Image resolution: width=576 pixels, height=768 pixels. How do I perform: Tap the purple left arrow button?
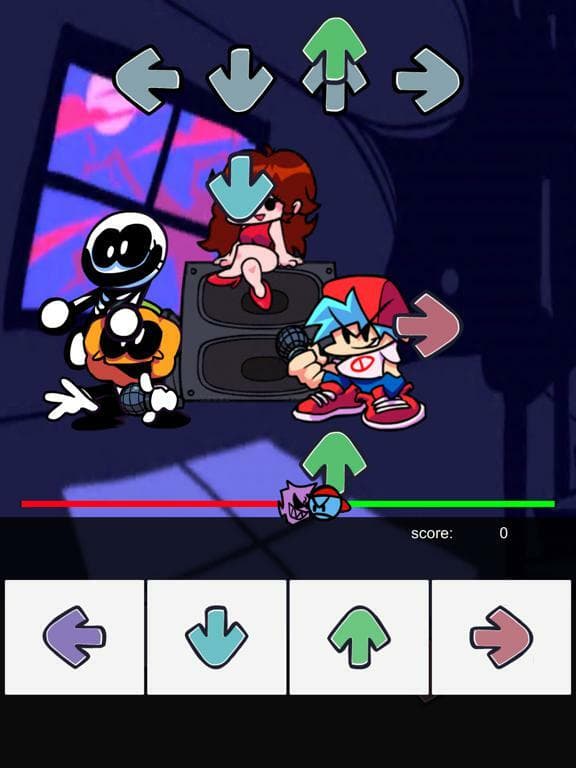click(x=74, y=637)
